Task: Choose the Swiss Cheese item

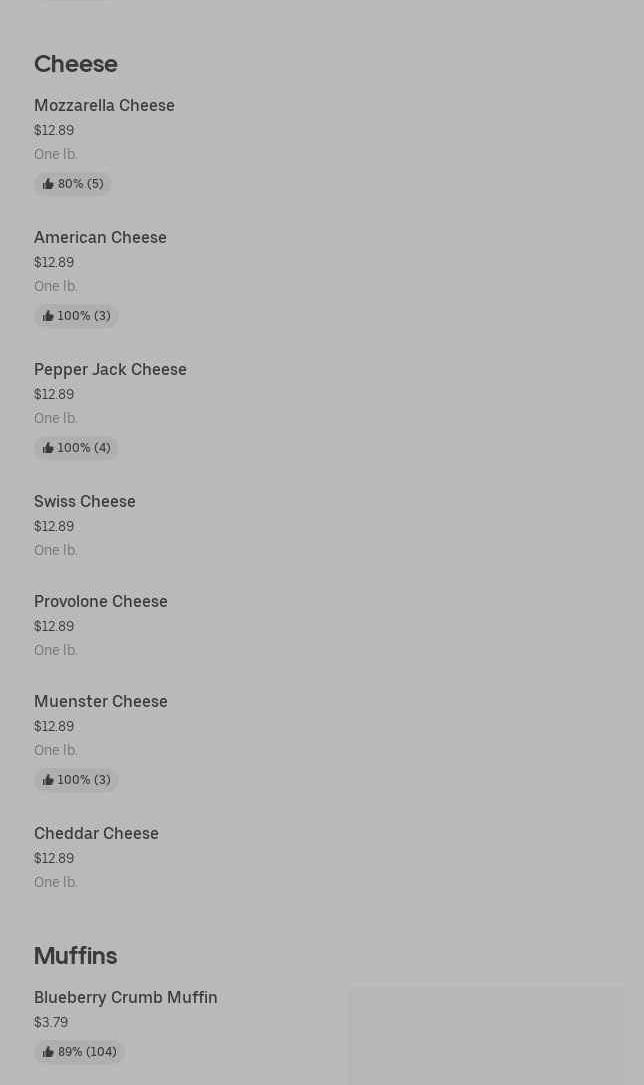Action: [x=85, y=502]
